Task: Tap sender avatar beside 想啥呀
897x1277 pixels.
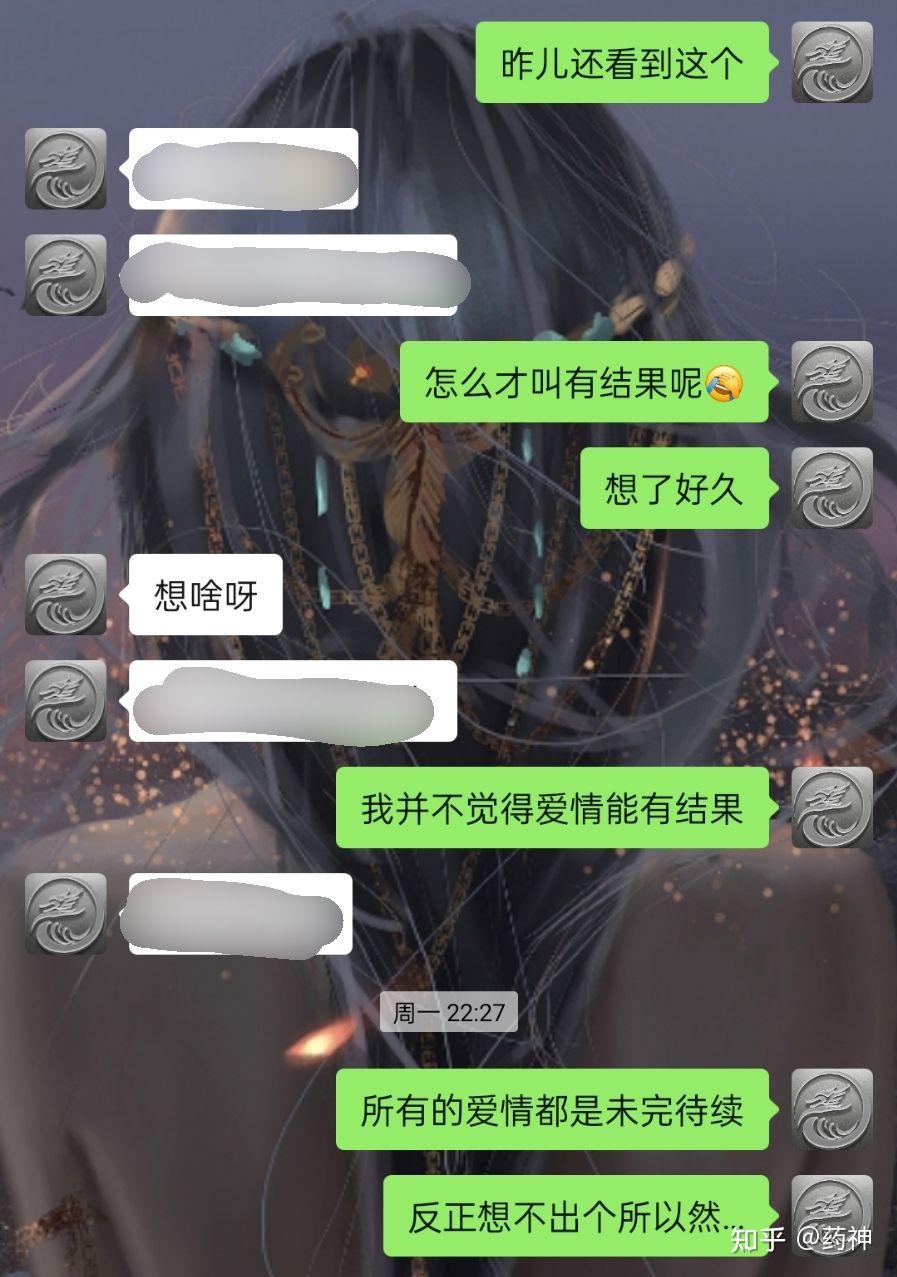Action: [65, 594]
